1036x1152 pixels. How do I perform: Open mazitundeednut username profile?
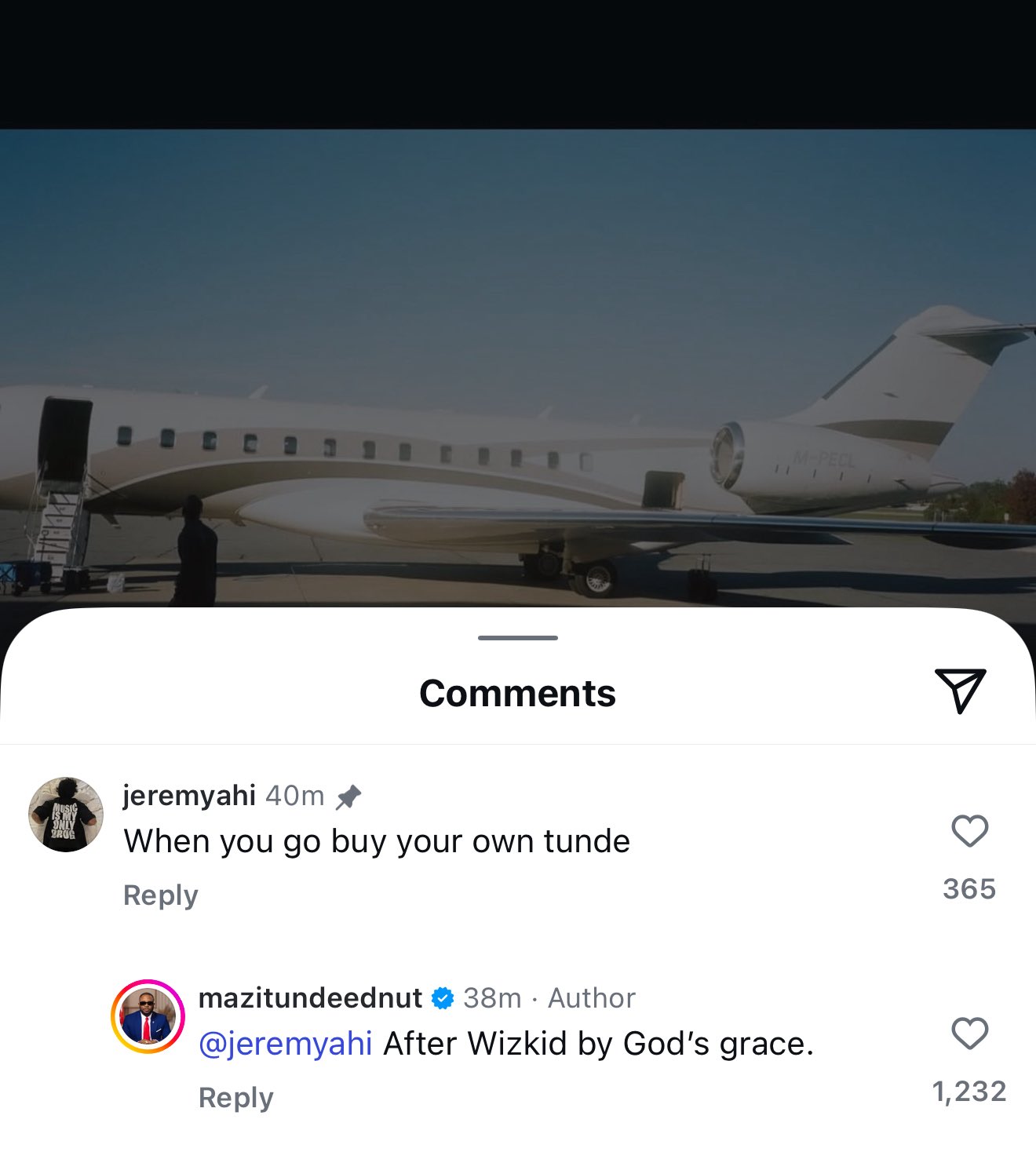(x=310, y=998)
